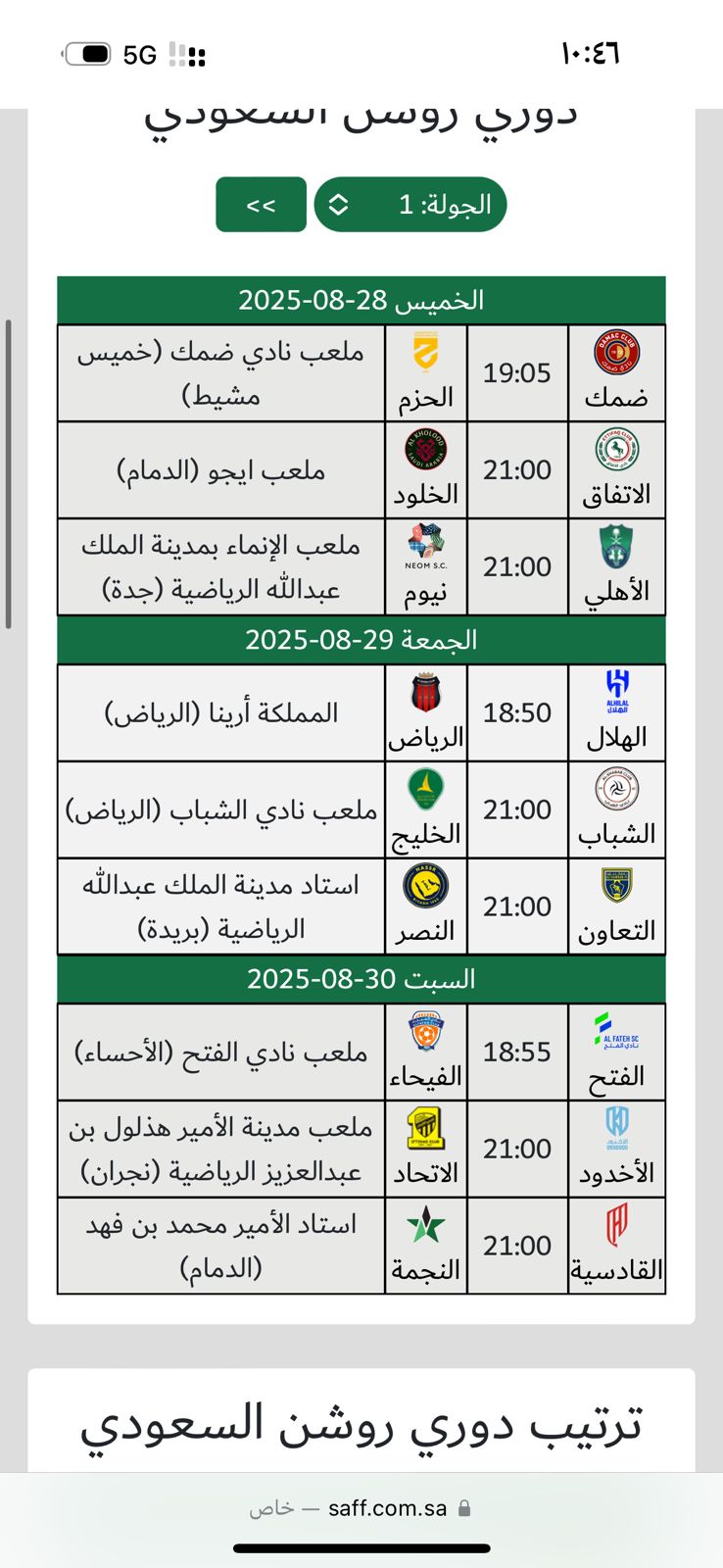
Task: Go to the next round with the >> button
Action: tap(261, 205)
